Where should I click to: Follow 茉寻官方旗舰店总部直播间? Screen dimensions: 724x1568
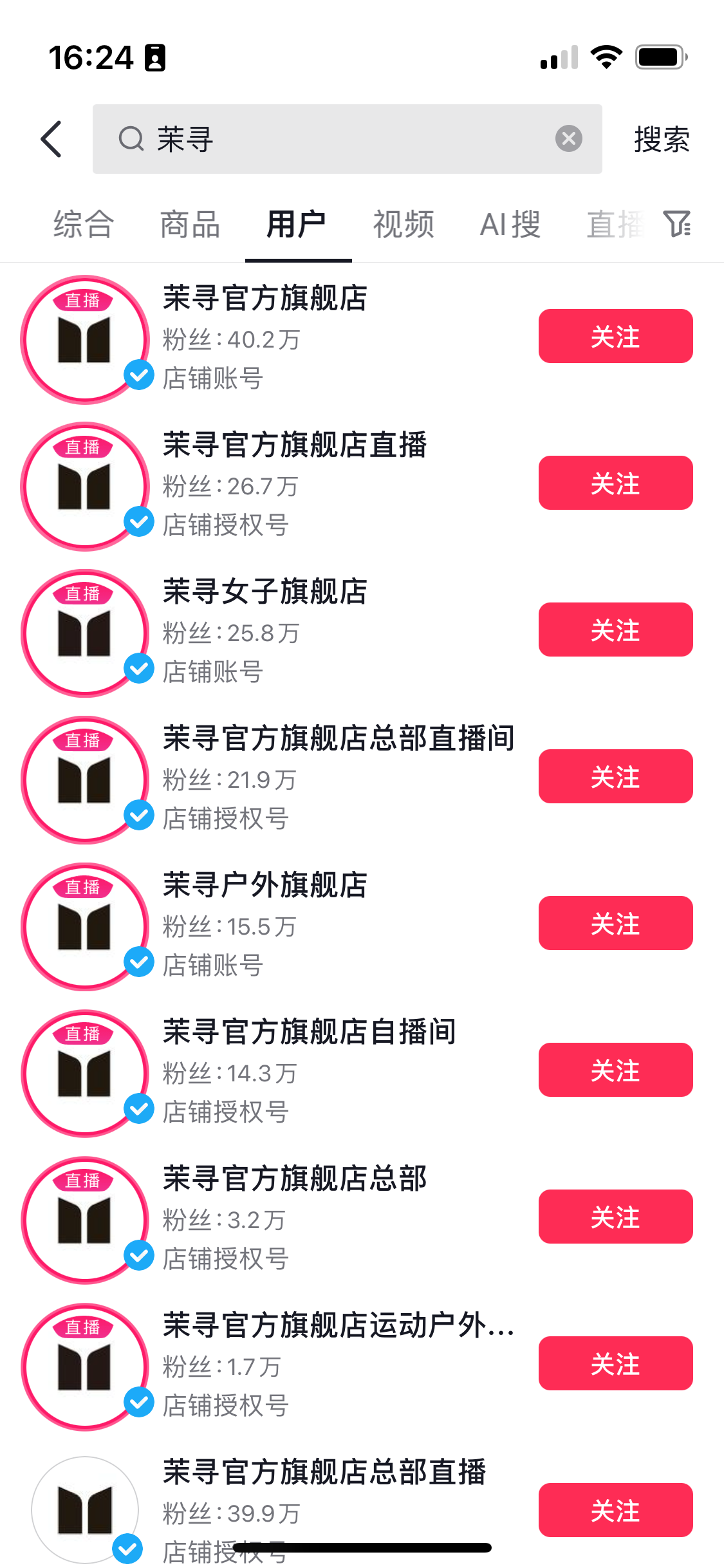pyautogui.click(x=615, y=776)
